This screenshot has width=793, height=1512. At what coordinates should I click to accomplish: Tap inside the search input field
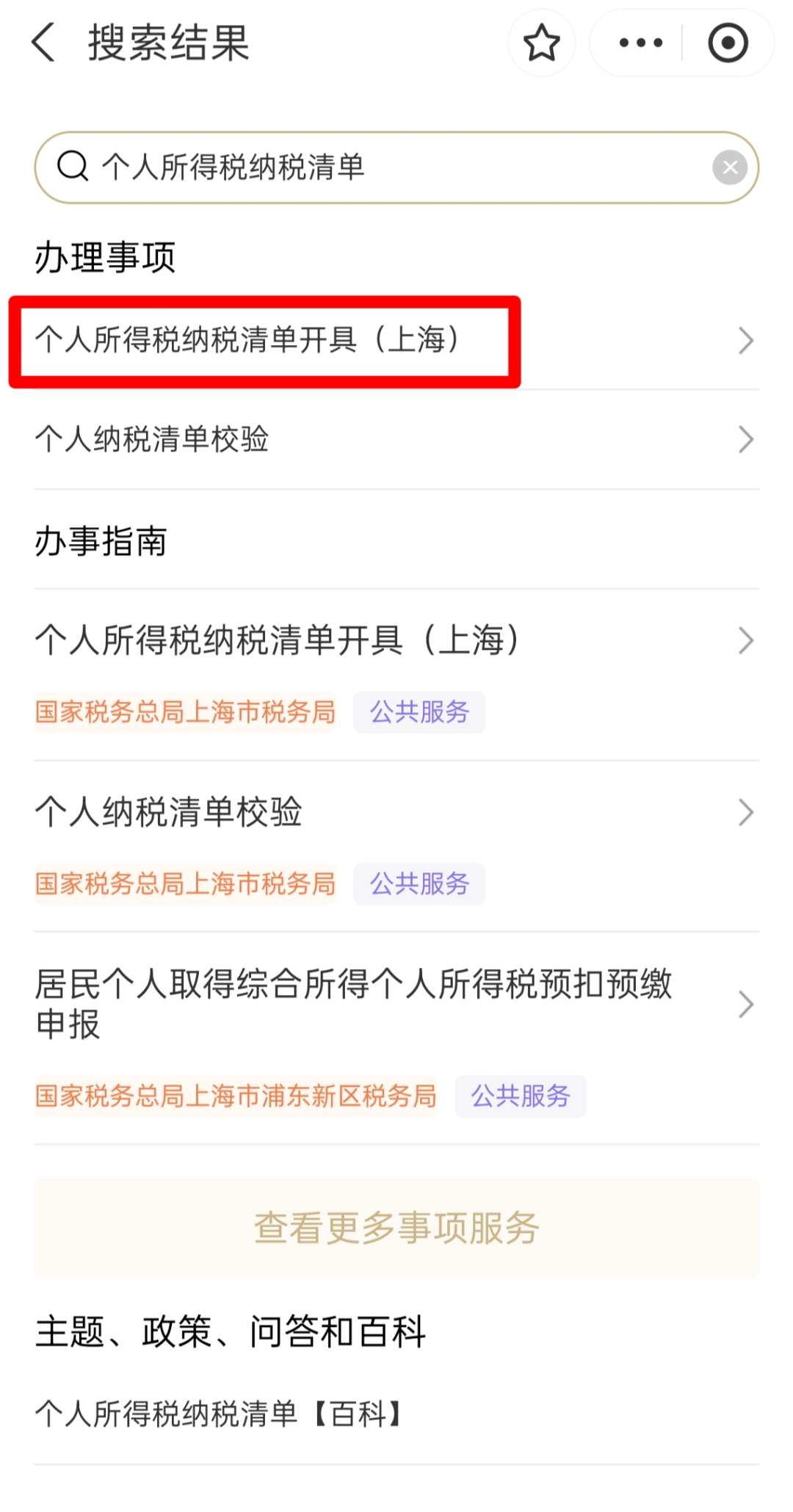tap(294, 166)
